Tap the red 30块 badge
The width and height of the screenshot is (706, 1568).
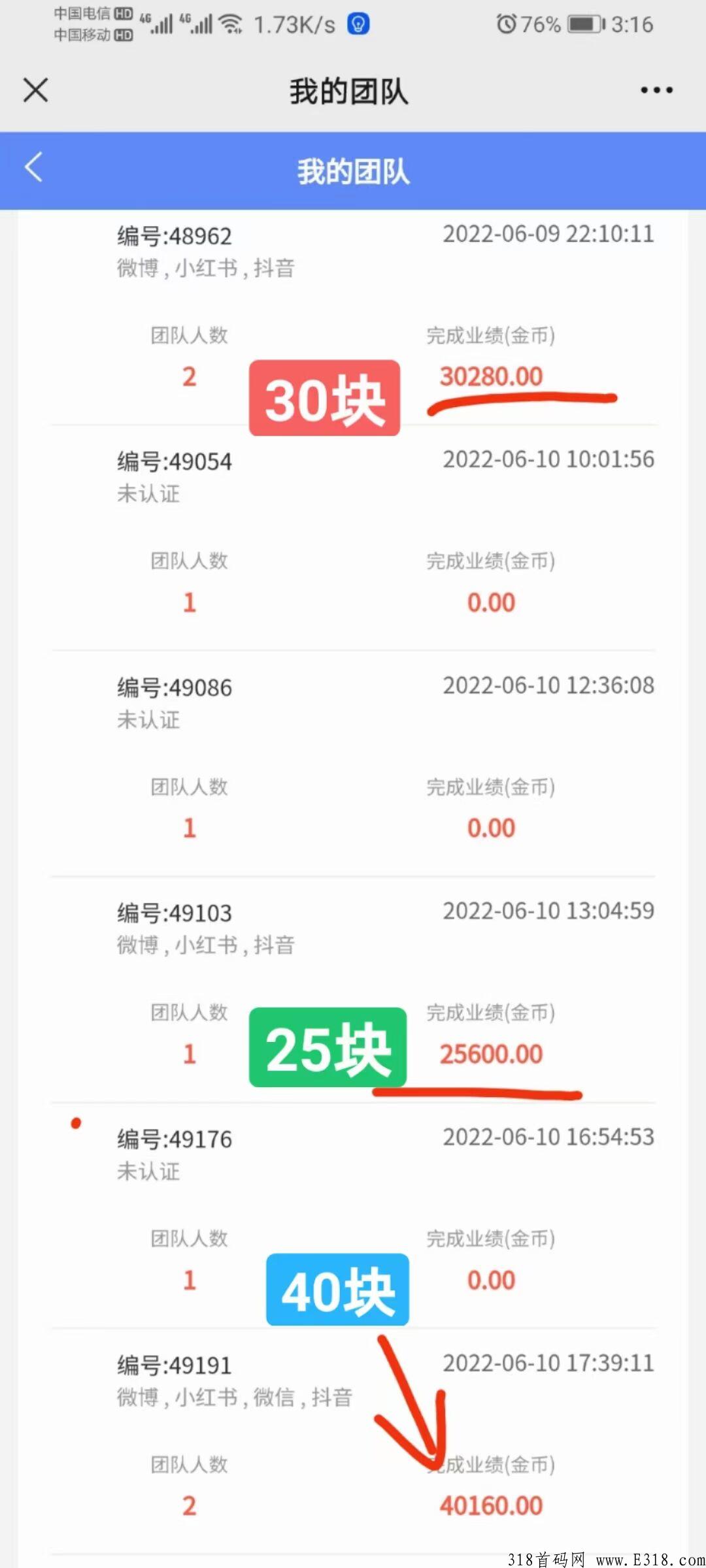[325, 399]
